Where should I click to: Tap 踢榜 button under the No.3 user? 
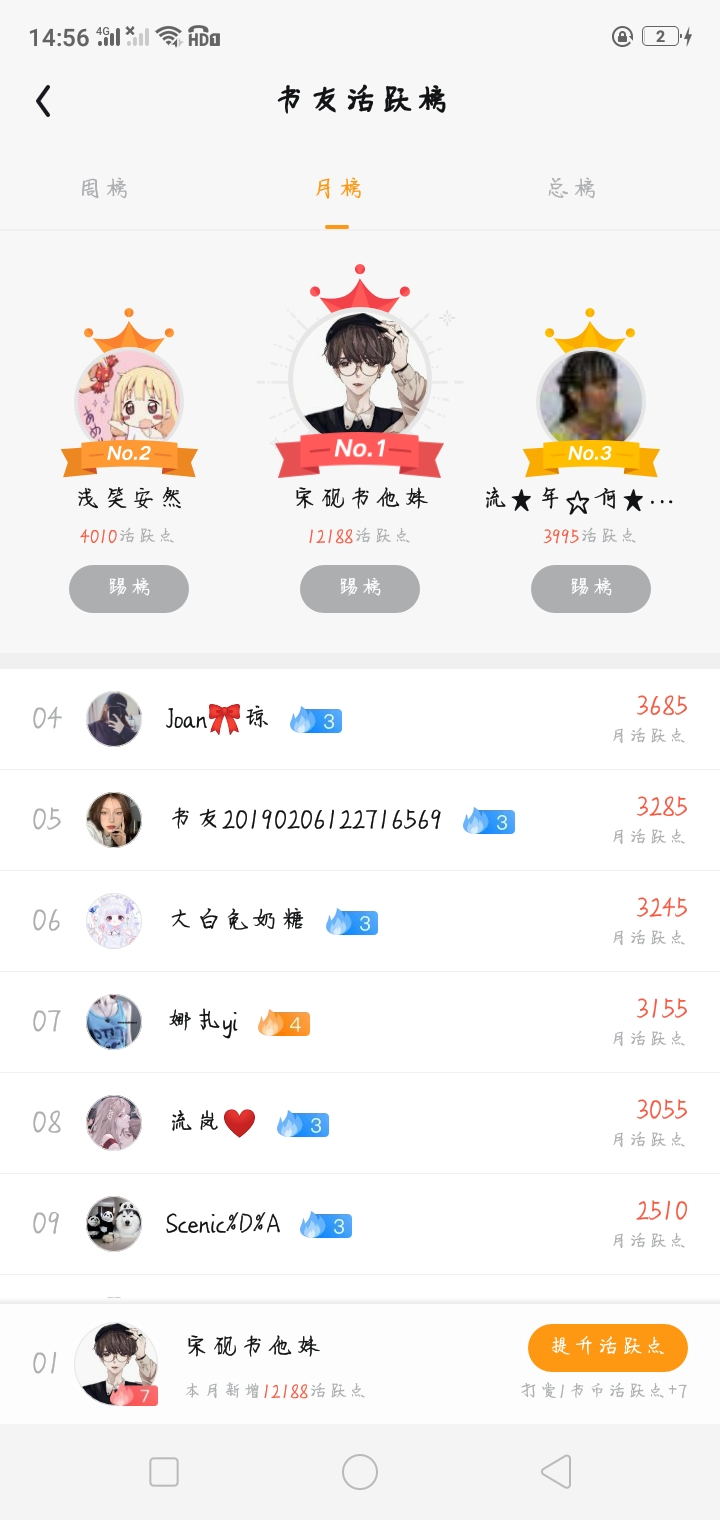tap(591, 588)
